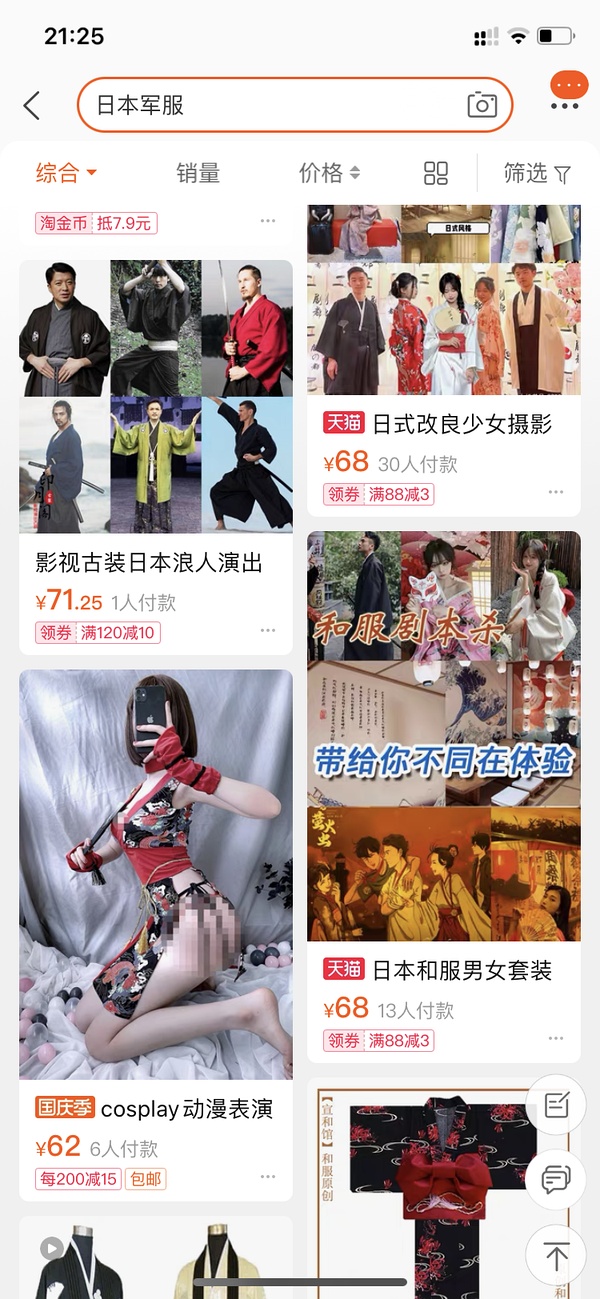Toggle the grid layout view icon
This screenshot has width=600, height=1299.
(x=436, y=173)
